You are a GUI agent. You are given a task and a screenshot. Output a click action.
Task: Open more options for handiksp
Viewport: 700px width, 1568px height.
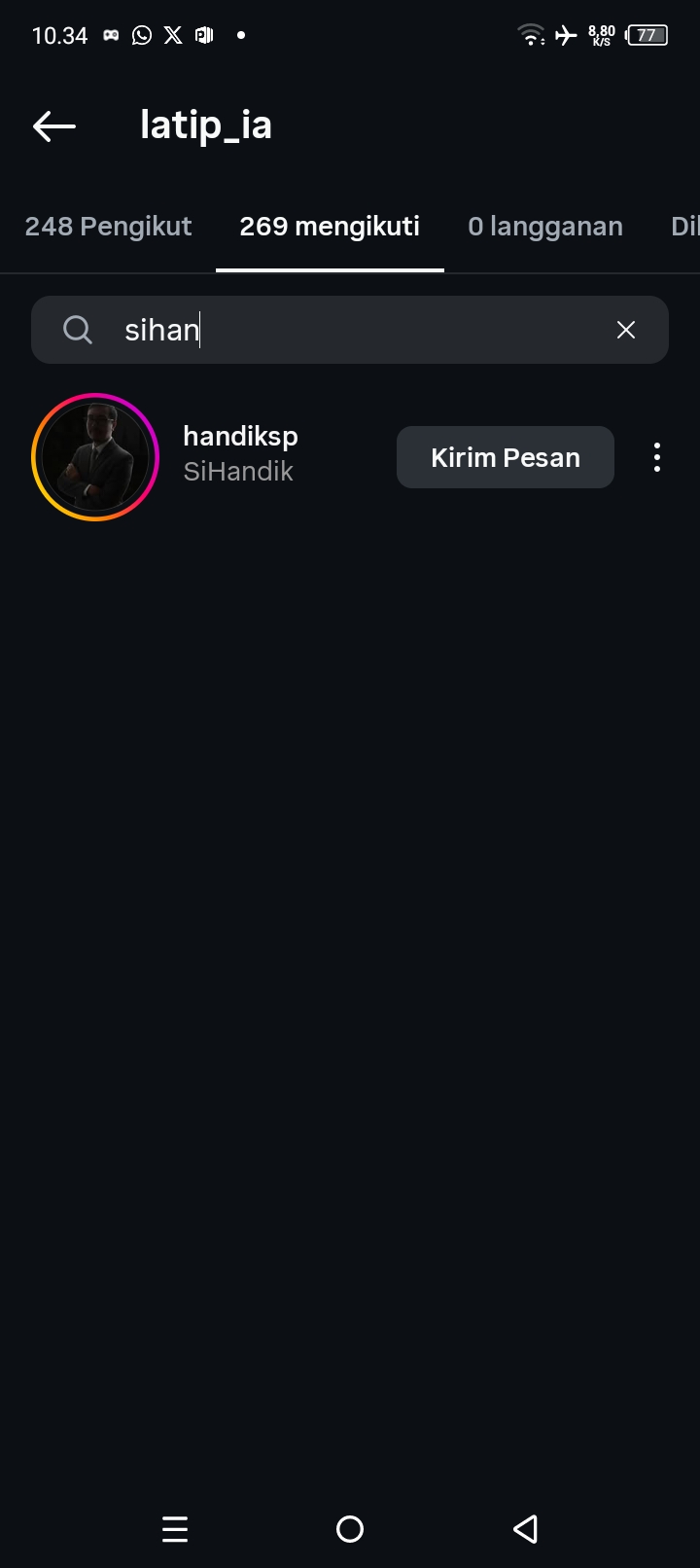(x=657, y=457)
